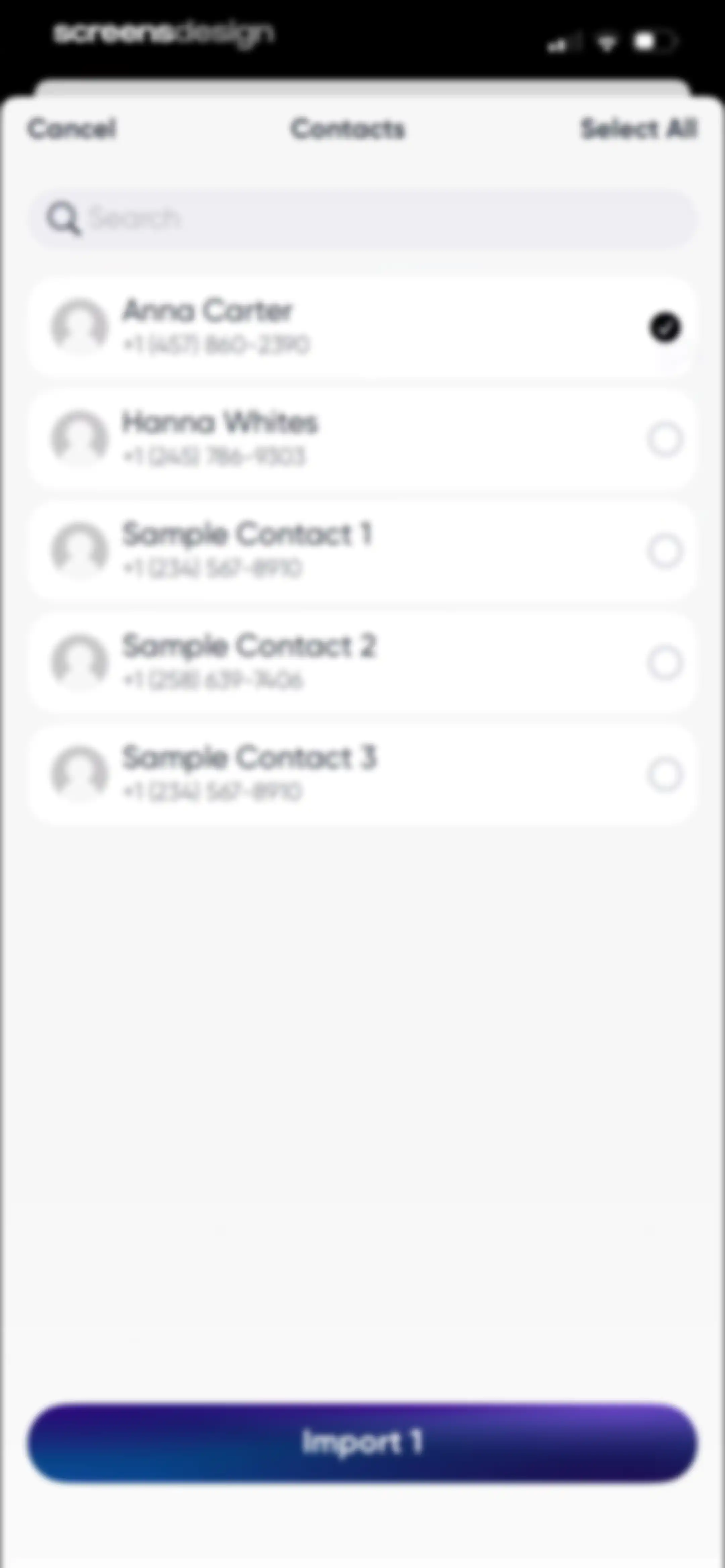Select Sample Contact 3
Screen dimensions: 725x1568
[665, 775]
